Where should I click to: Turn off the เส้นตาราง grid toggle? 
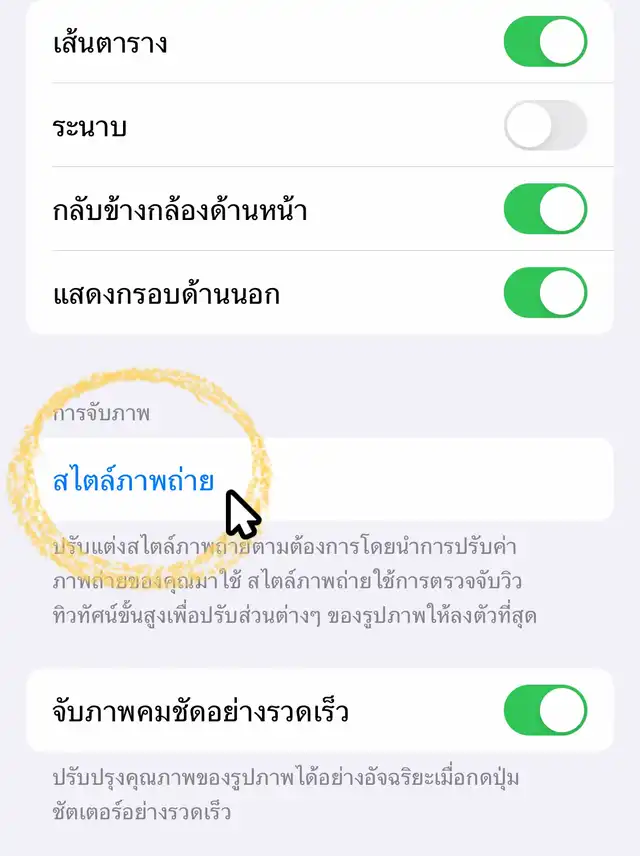point(545,41)
